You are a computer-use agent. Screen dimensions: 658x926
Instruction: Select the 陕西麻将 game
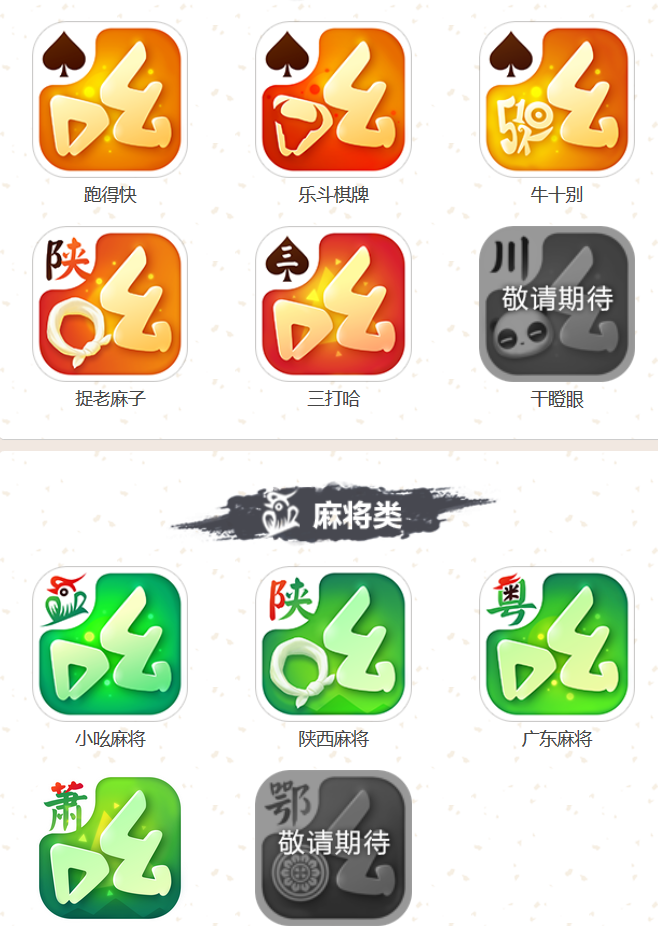click(x=333, y=644)
